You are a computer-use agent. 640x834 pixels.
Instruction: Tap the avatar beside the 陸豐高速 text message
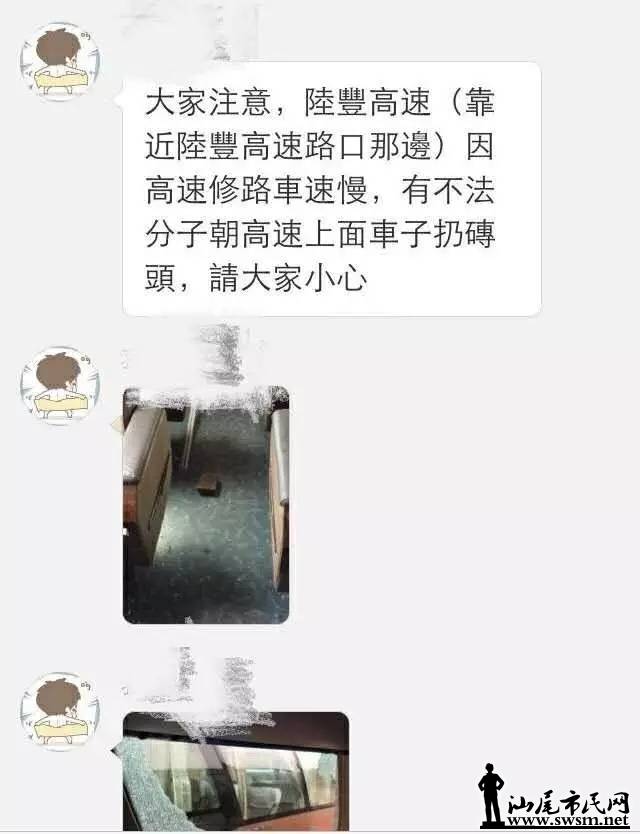tap(60, 61)
